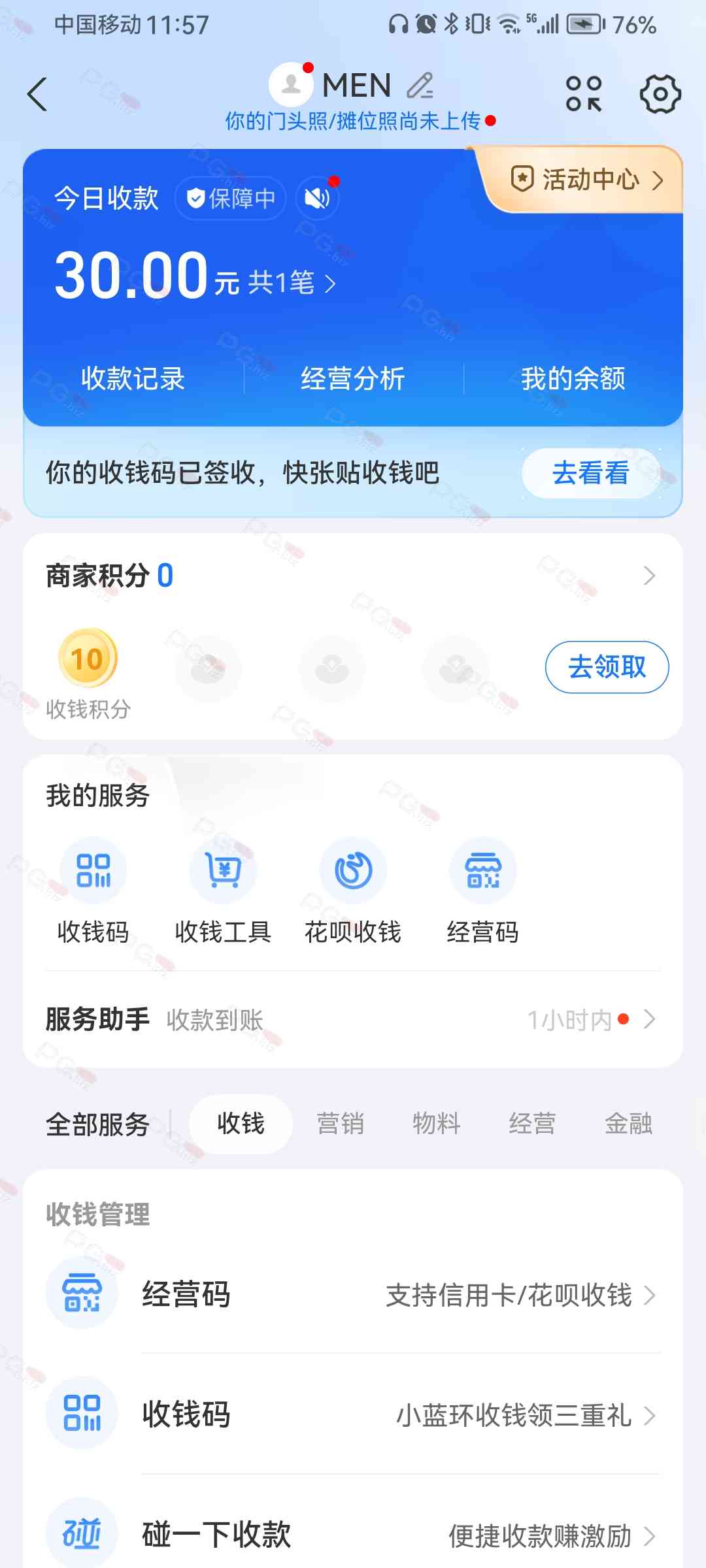Open the scan icon in header

584,94
